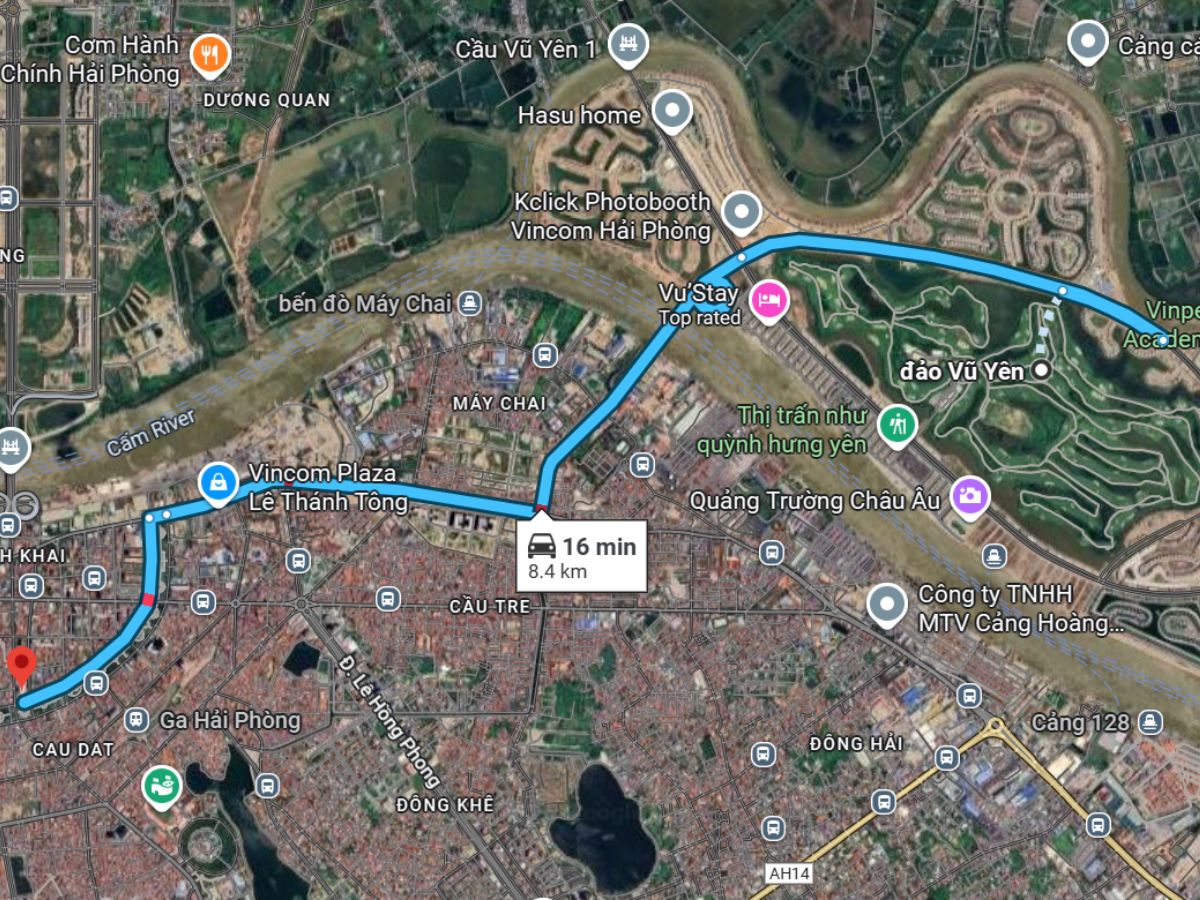Select the Cảng pin at top right
The image size is (1200, 900).
pos(1087,43)
